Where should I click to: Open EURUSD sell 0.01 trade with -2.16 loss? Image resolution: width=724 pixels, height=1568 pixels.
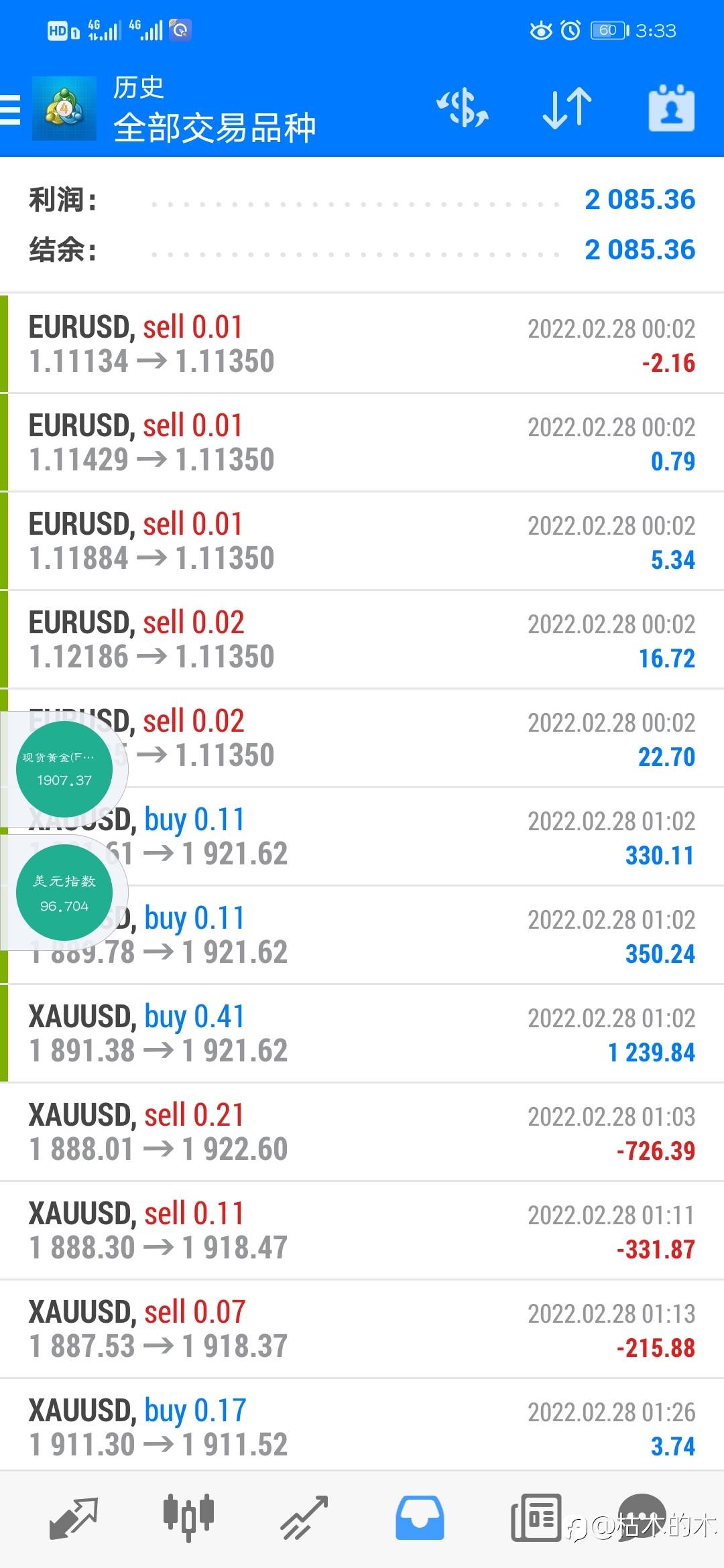362,344
